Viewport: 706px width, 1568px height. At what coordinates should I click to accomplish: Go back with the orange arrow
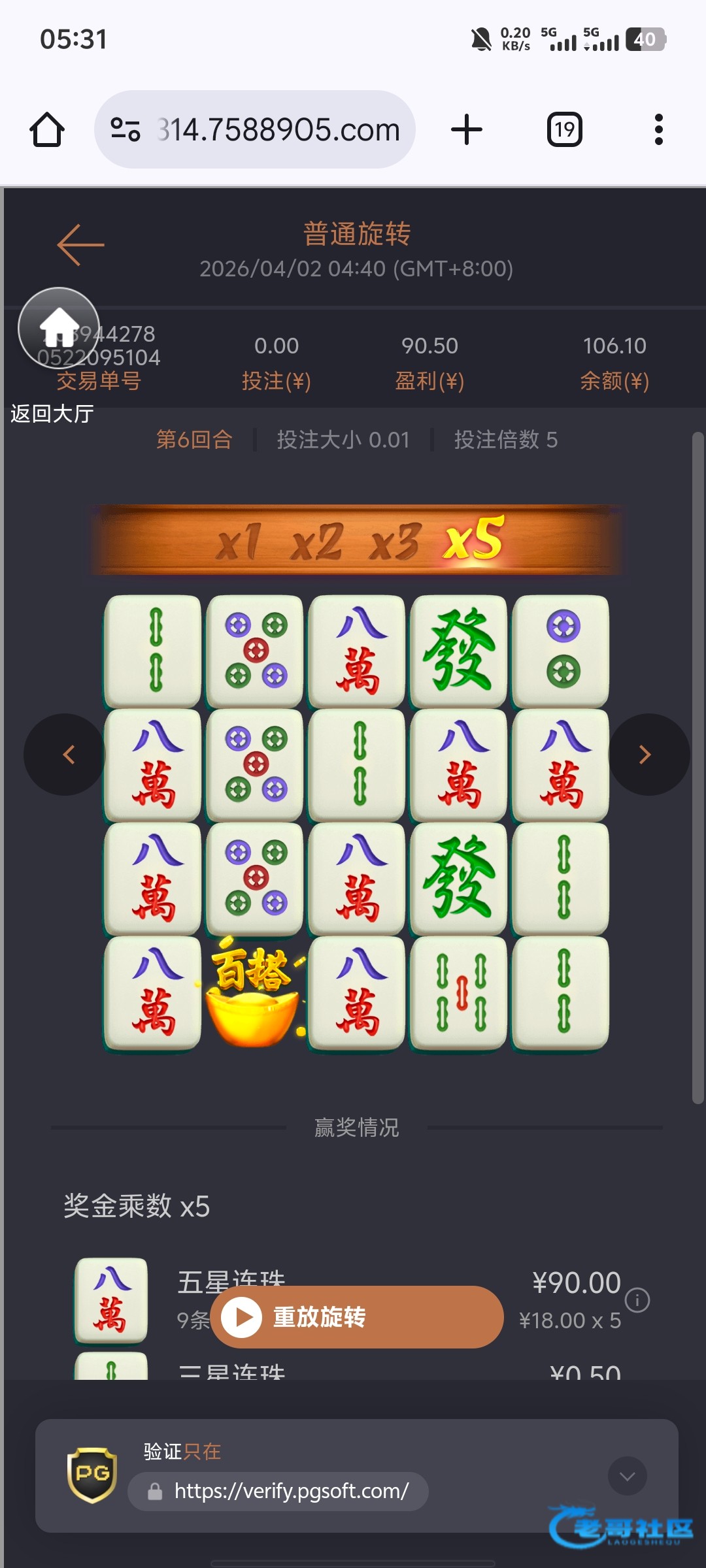click(80, 245)
